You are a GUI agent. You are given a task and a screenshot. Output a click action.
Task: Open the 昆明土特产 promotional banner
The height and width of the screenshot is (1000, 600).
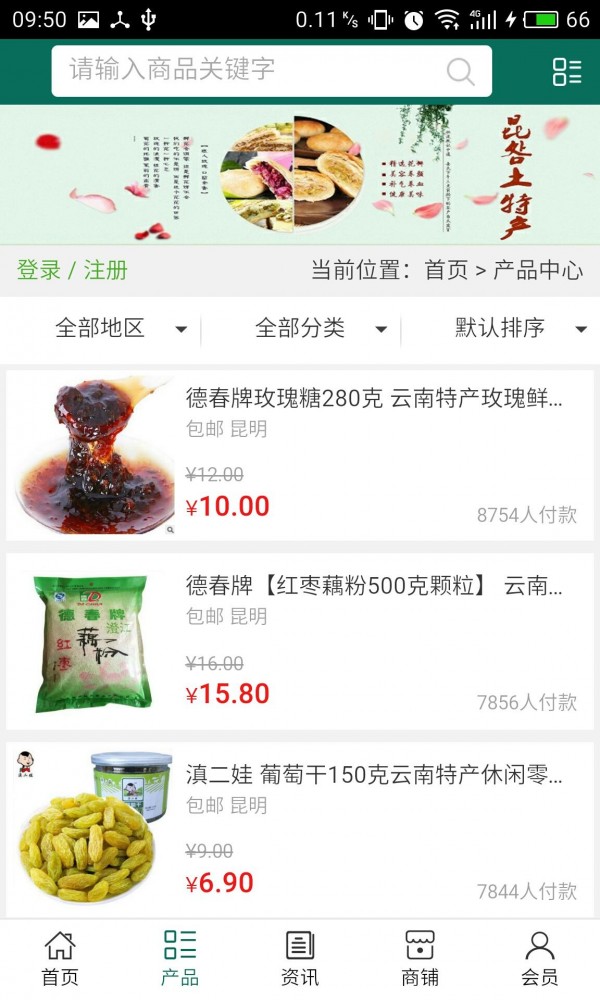[300, 175]
